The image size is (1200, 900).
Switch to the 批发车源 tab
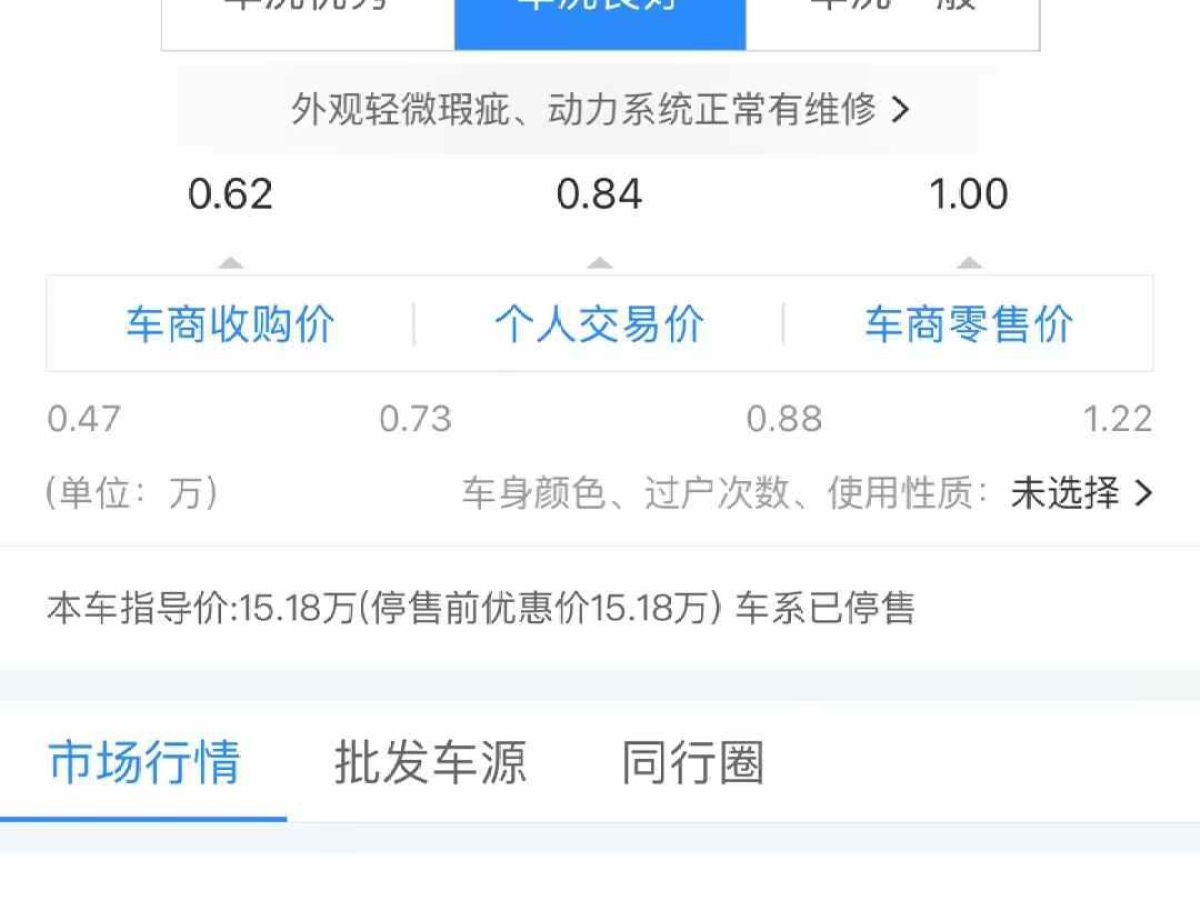pos(430,763)
